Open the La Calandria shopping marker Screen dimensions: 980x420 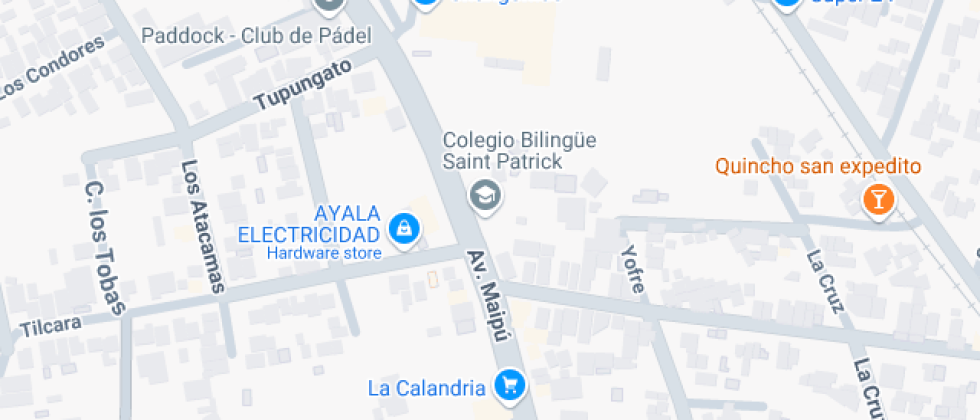(x=510, y=385)
